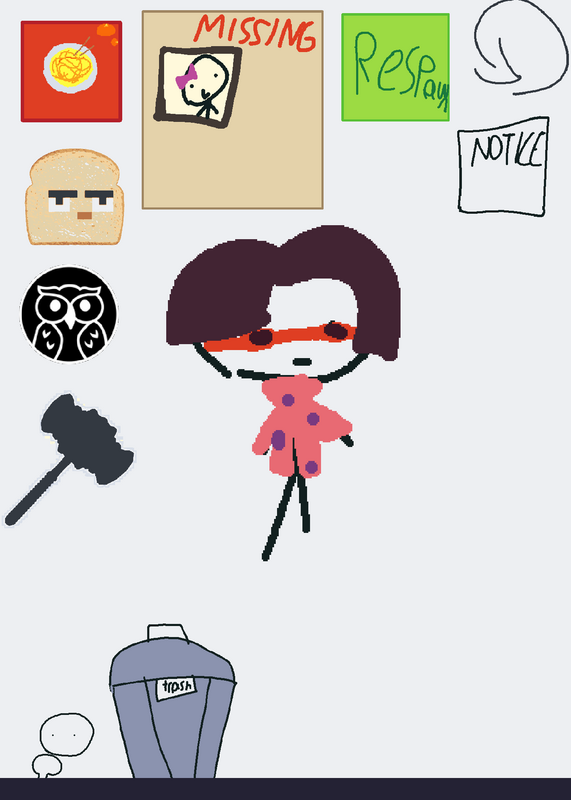Open the black owl icon
Image resolution: width=571 pixels, height=800 pixels.
pos(68,314)
